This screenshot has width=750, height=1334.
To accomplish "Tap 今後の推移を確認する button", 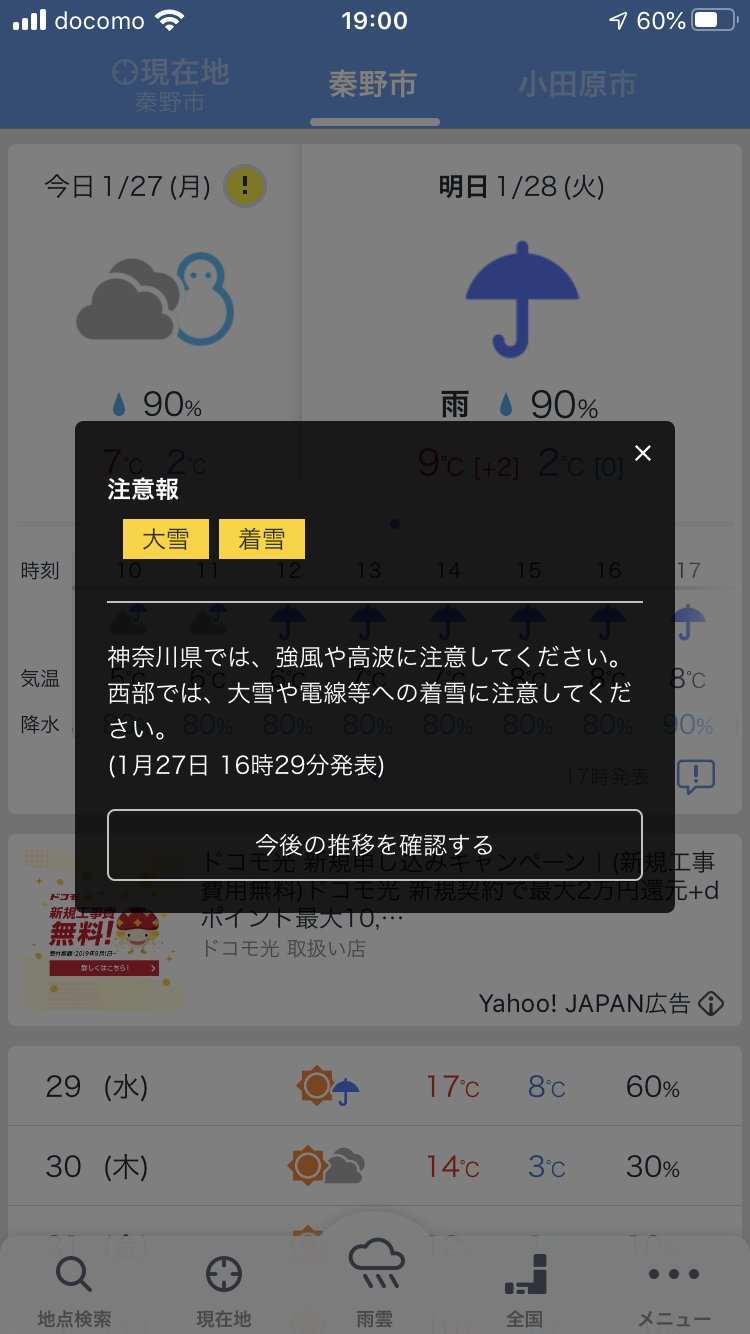I will click(x=375, y=844).
